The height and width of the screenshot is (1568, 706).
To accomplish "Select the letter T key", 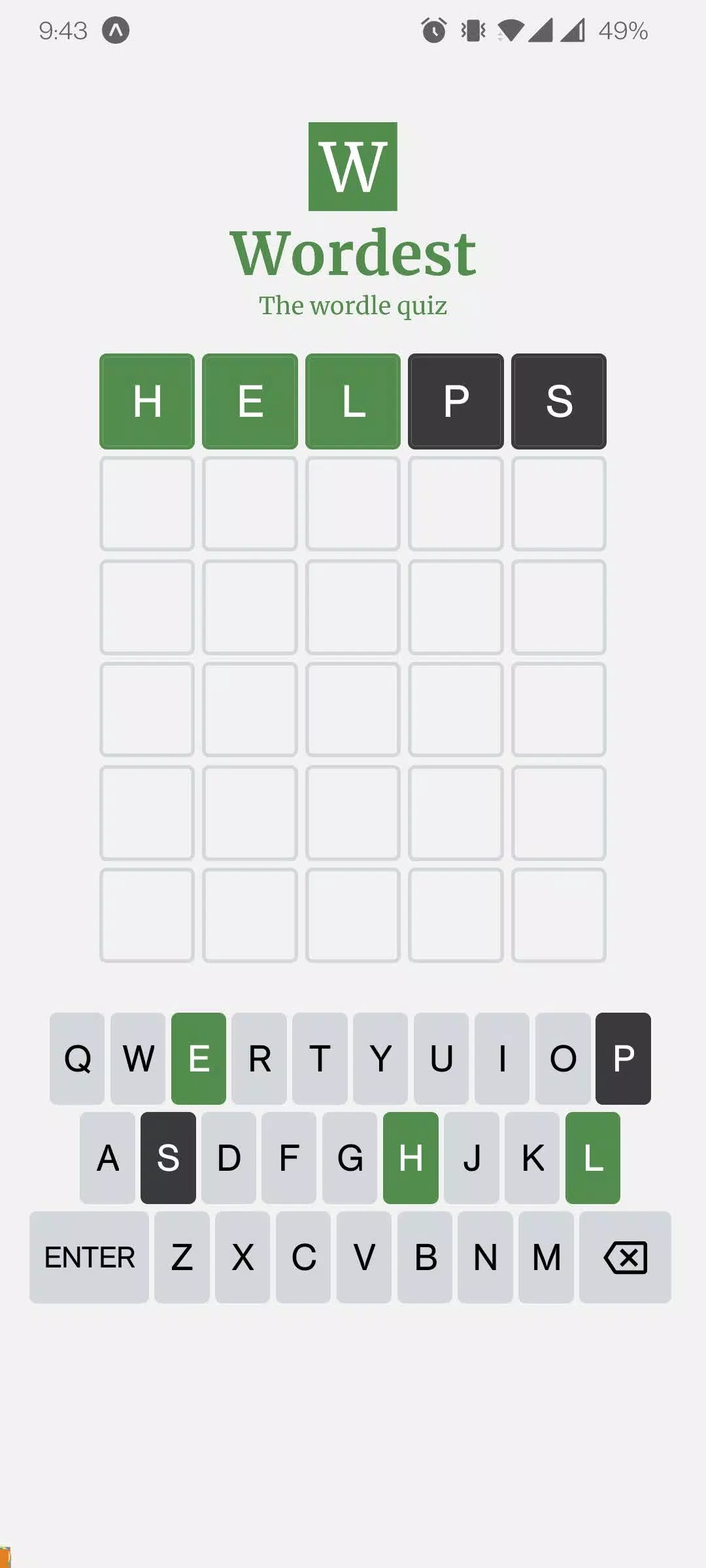I will click(320, 1058).
